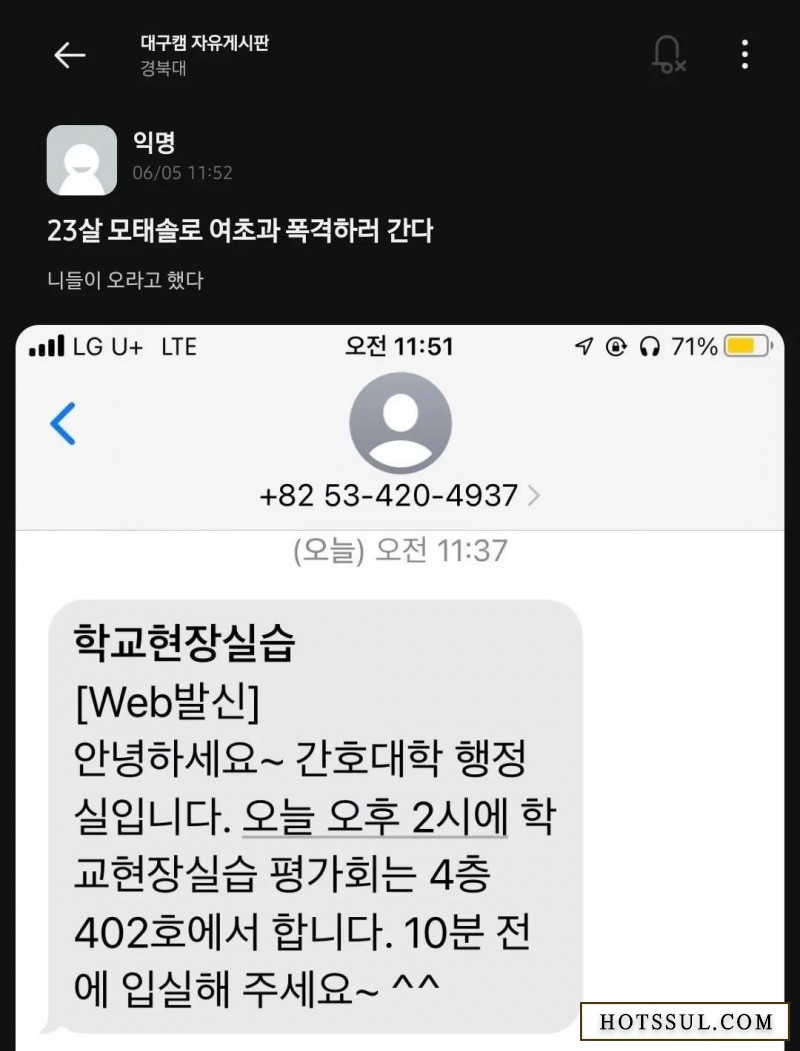Image resolution: width=800 pixels, height=1051 pixels.
Task: Open the three-dot overflow menu
Action: click(745, 55)
